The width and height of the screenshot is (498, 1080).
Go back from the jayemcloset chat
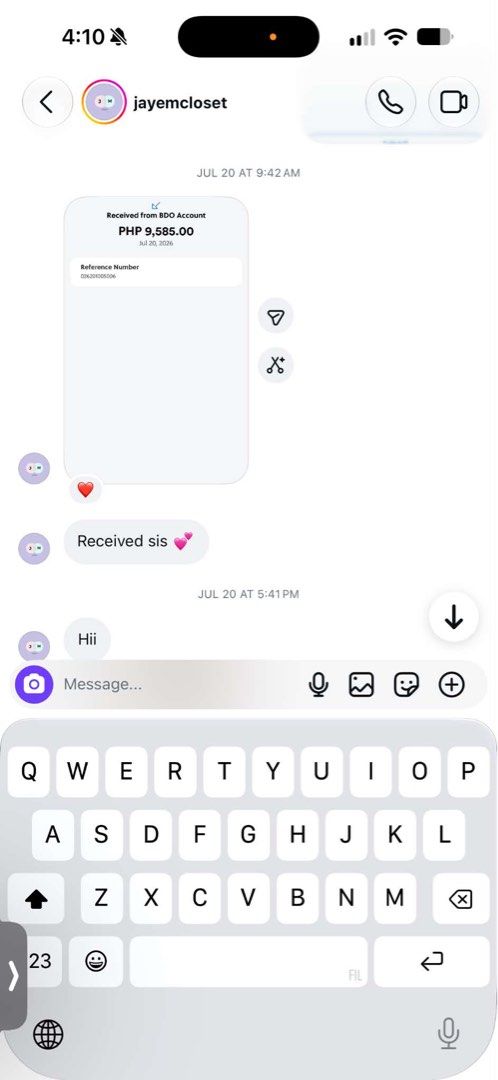tap(47, 103)
